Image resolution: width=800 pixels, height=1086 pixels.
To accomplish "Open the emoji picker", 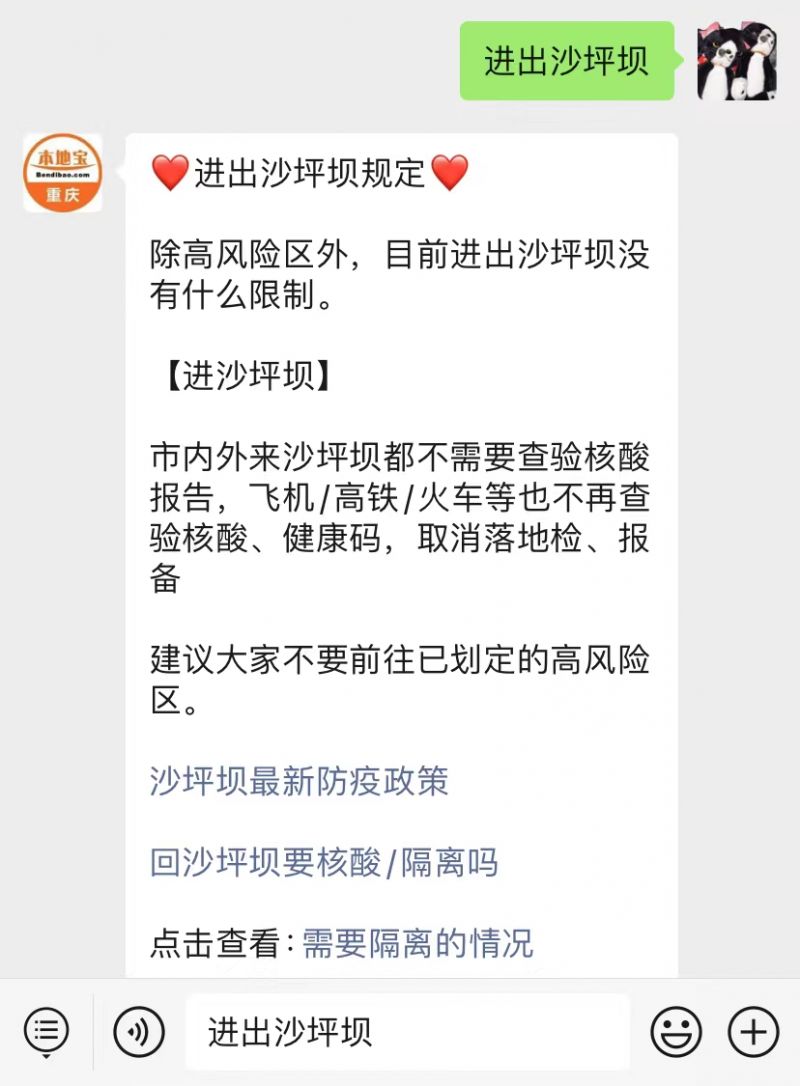I will pyautogui.click(x=676, y=1031).
